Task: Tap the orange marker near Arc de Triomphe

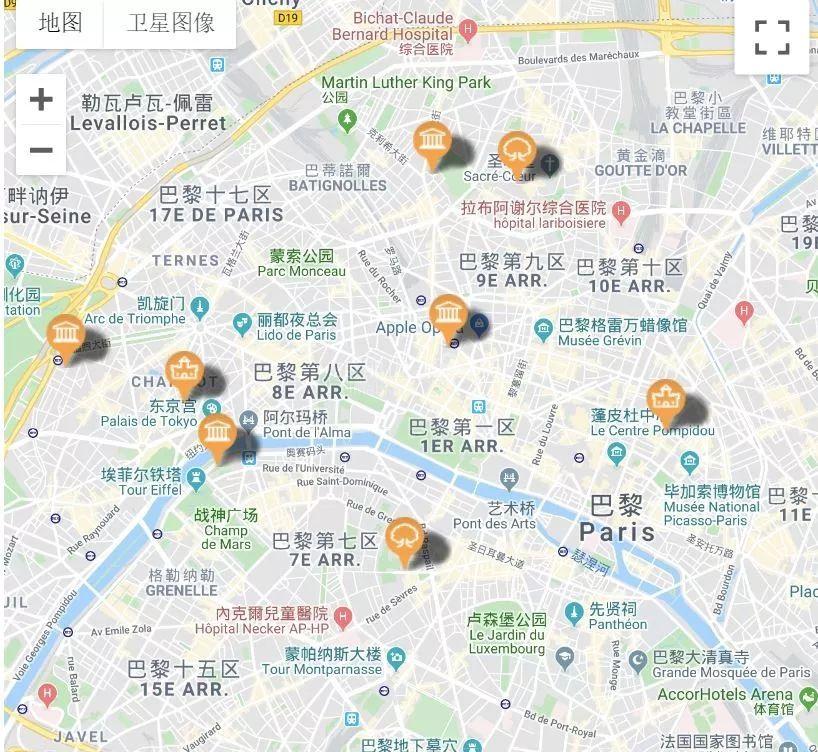Action: (x=66, y=333)
